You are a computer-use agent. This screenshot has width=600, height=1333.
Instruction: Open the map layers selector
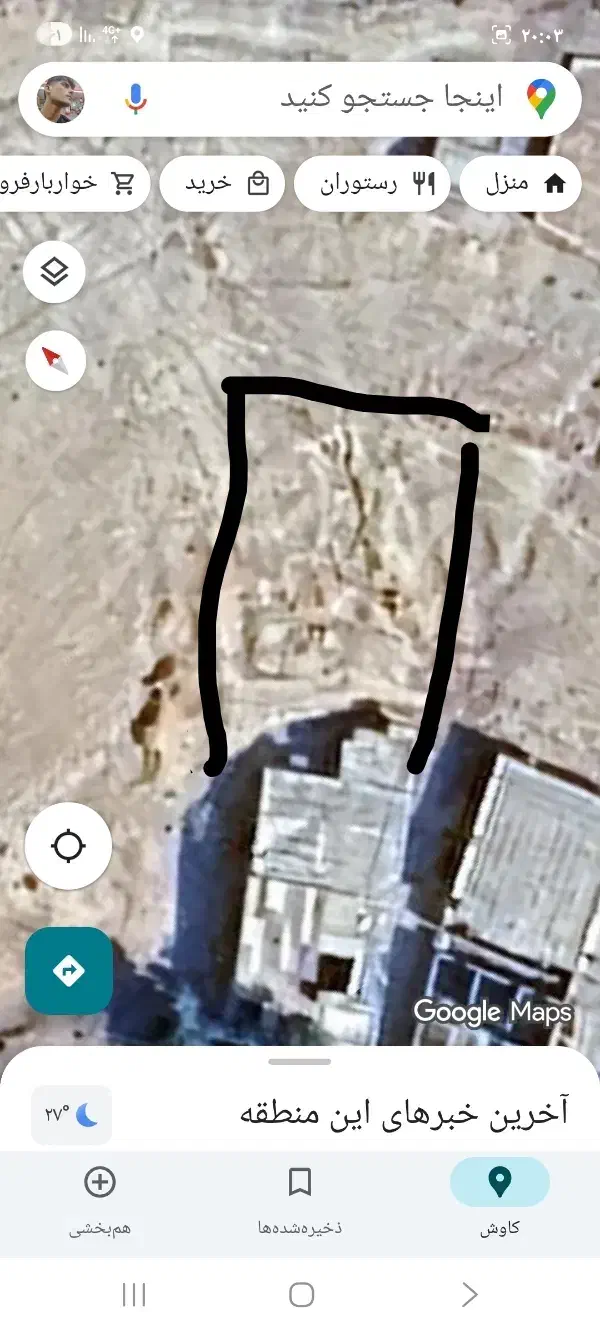[54, 271]
